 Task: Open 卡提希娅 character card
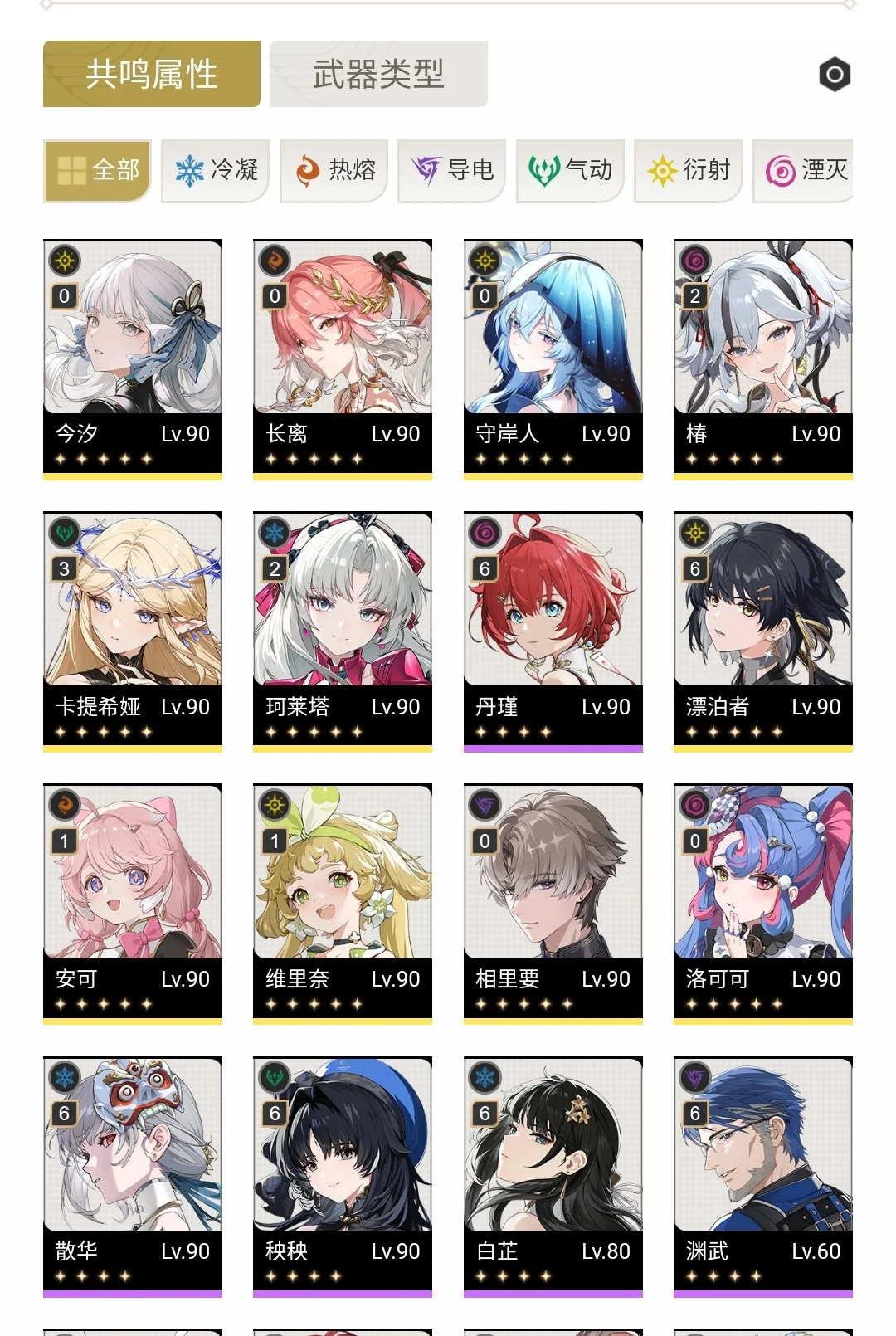point(133,631)
